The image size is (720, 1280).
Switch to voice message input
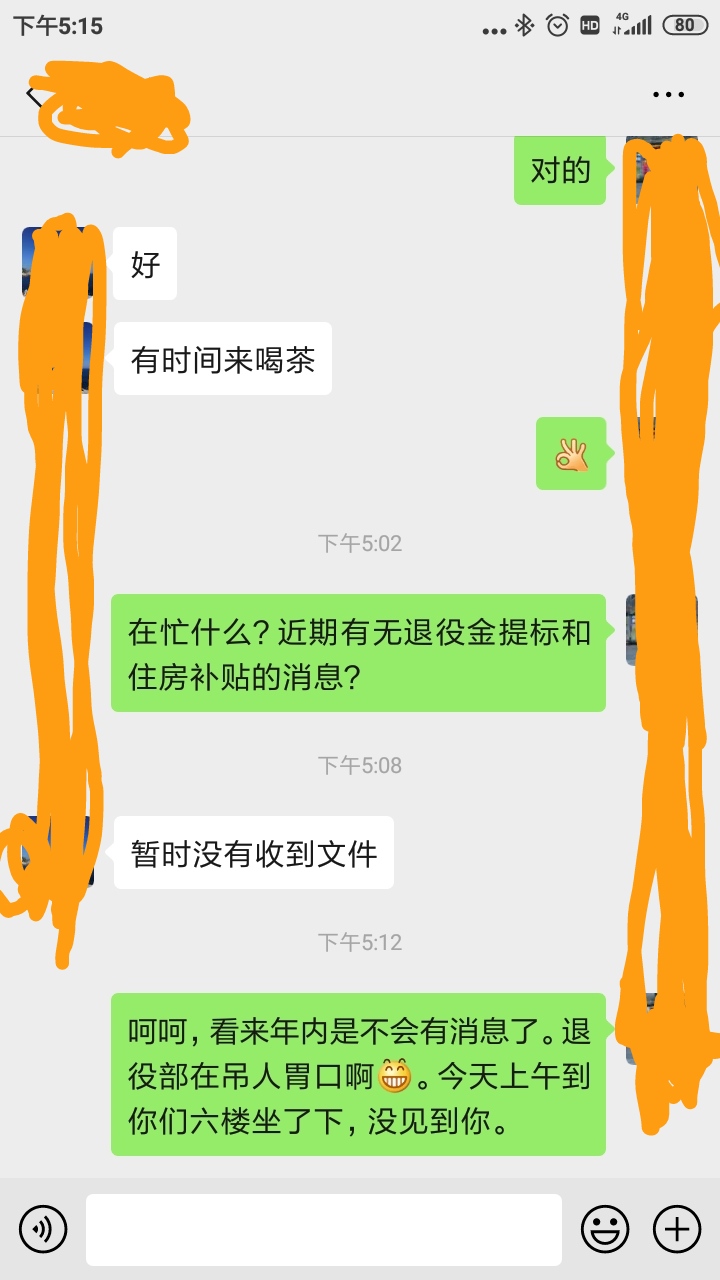(x=43, y=1228)
